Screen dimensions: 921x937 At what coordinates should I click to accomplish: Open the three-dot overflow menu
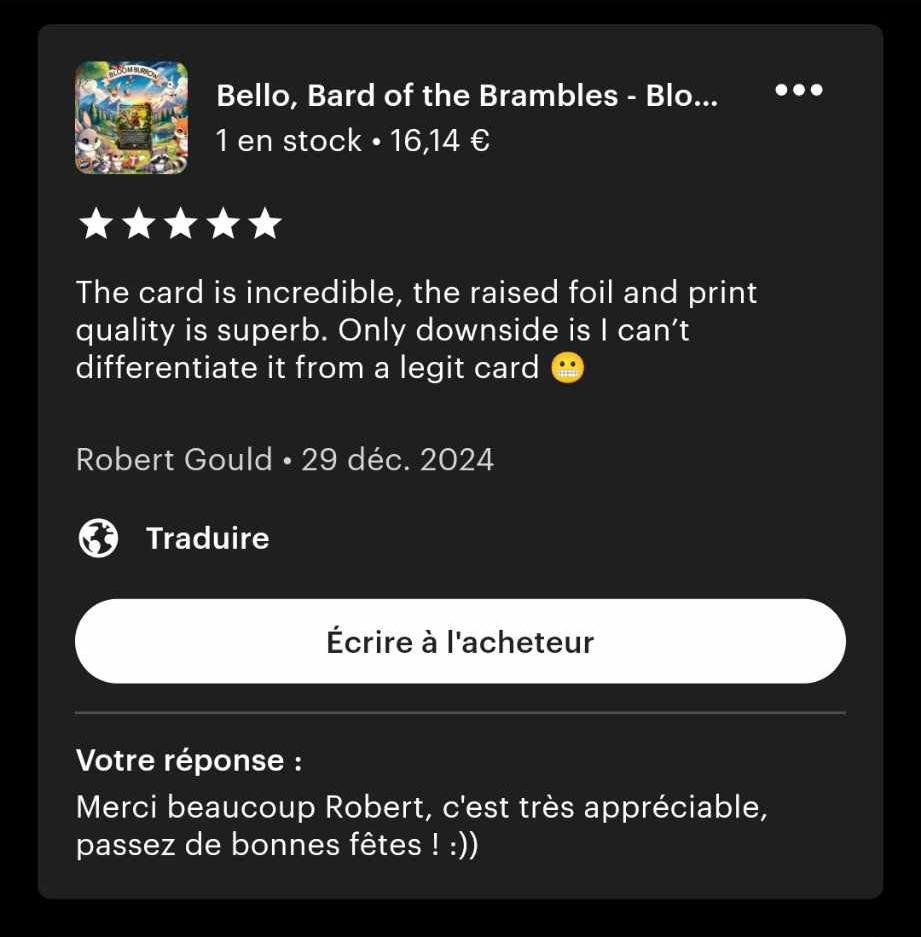point(799,90)
